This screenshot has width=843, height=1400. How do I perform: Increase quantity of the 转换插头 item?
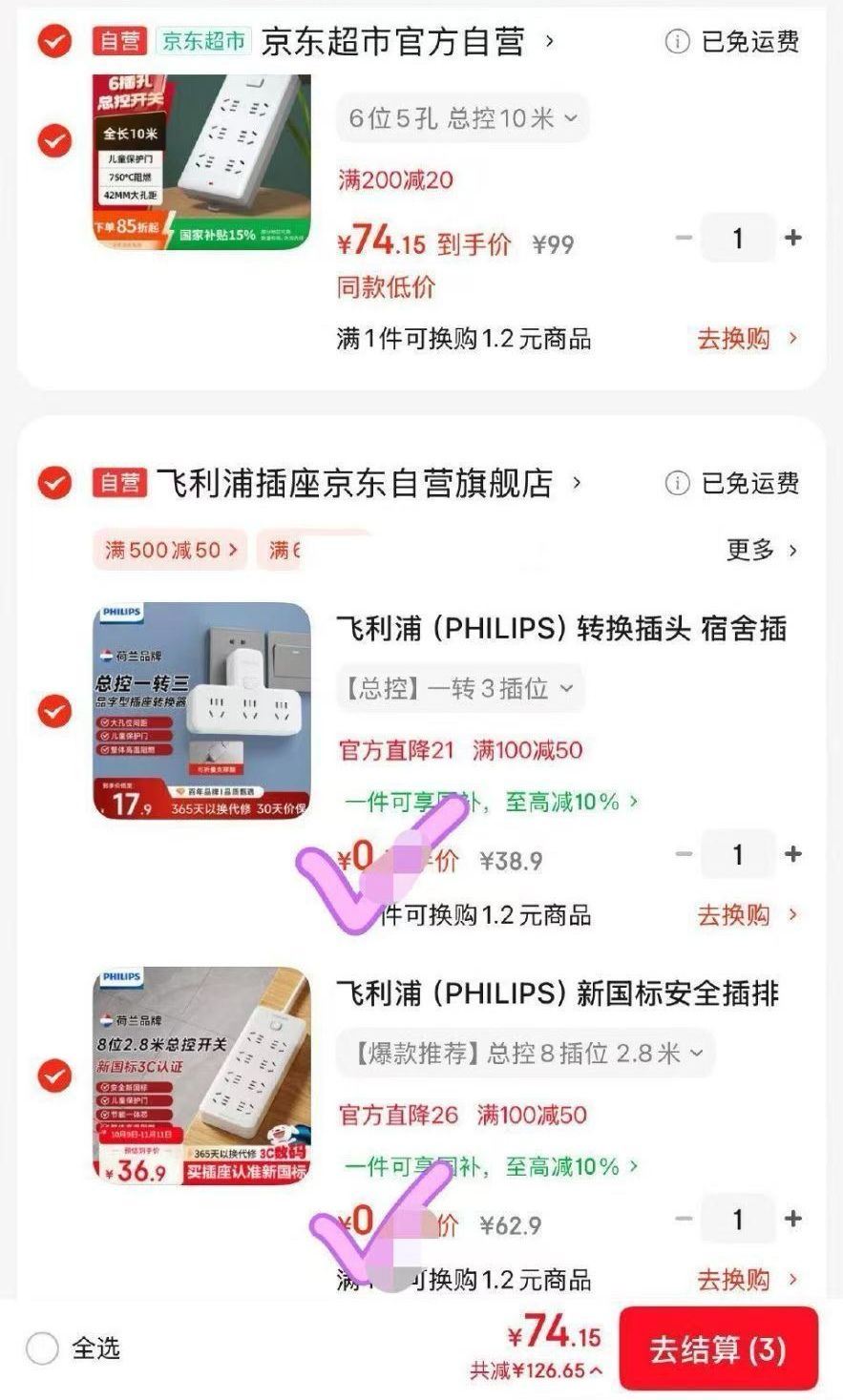[x=792, y=854]
